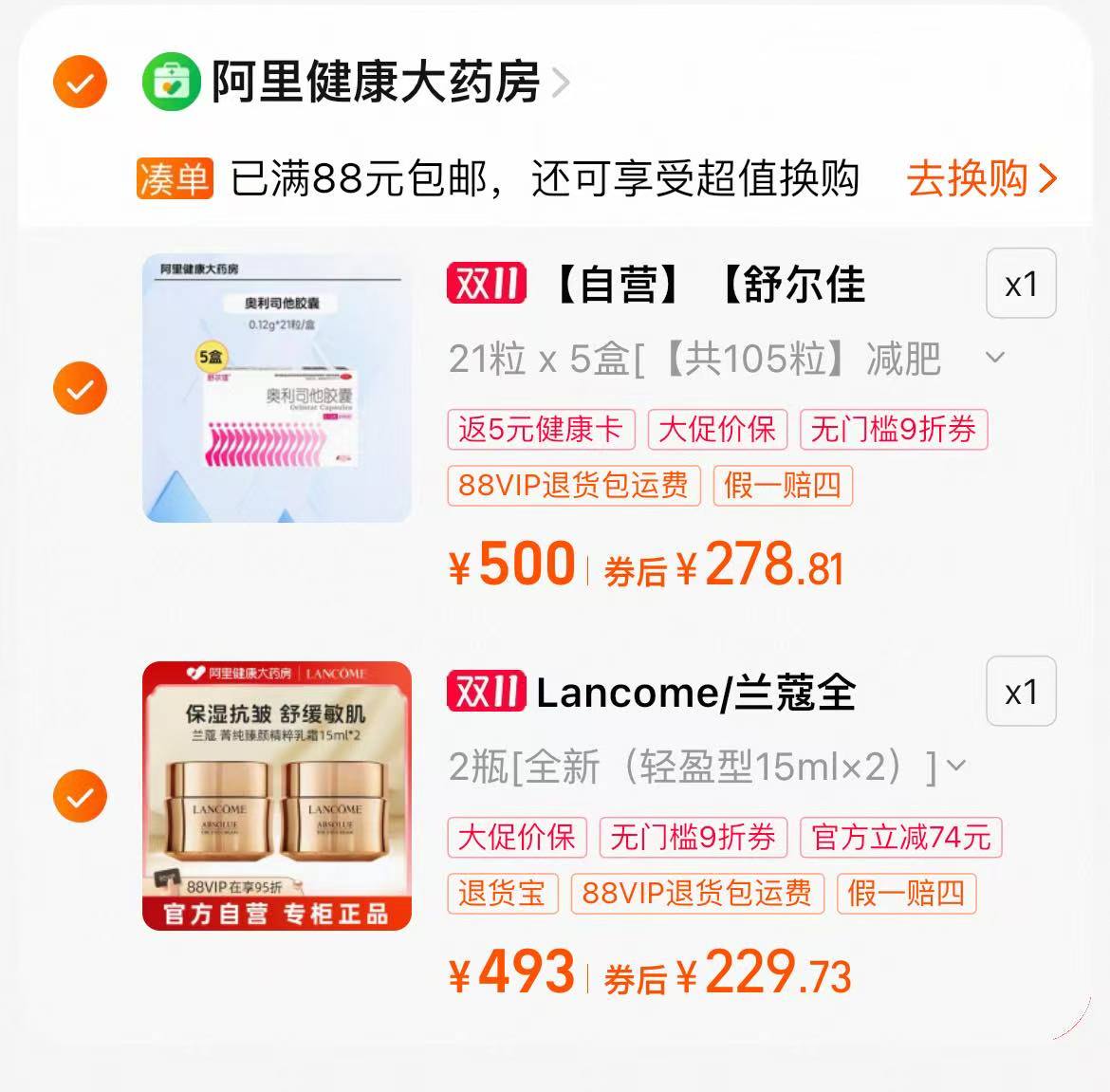Expand 21粒 x 5盒 specification options

tap(994, 359)
